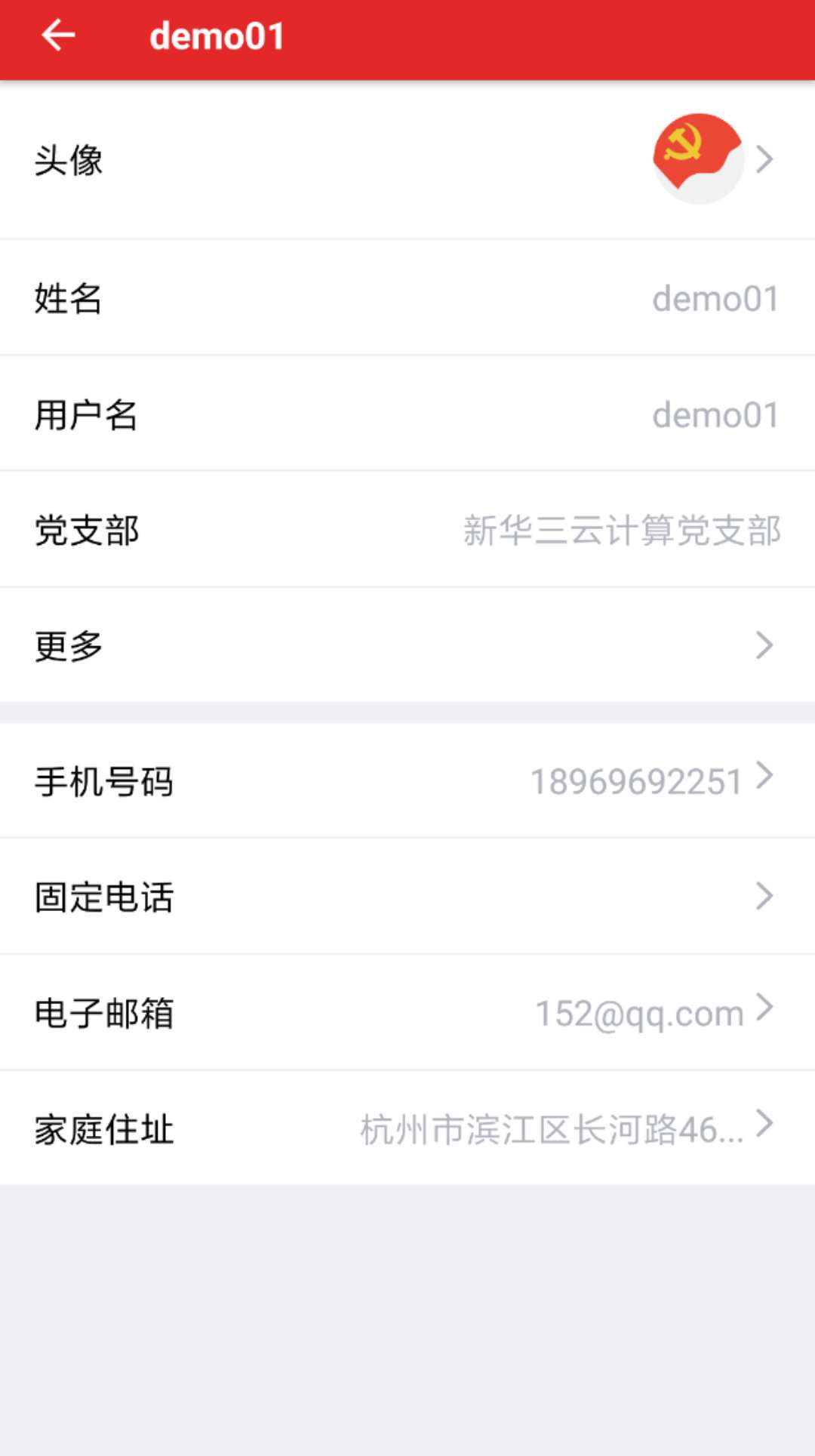Viewport: 815px width, 1456px height.
Task: Go back using the top-left arrow
Action: [x=58, y=35]
